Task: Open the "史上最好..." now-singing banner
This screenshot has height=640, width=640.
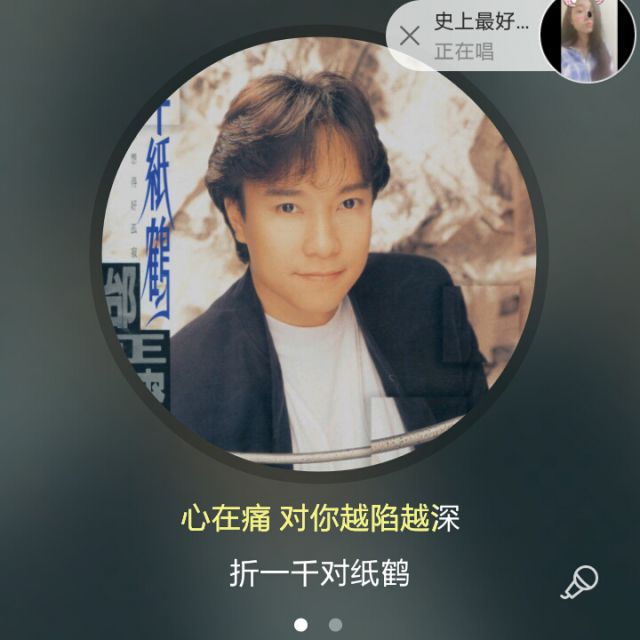Action: coord(480,37)
